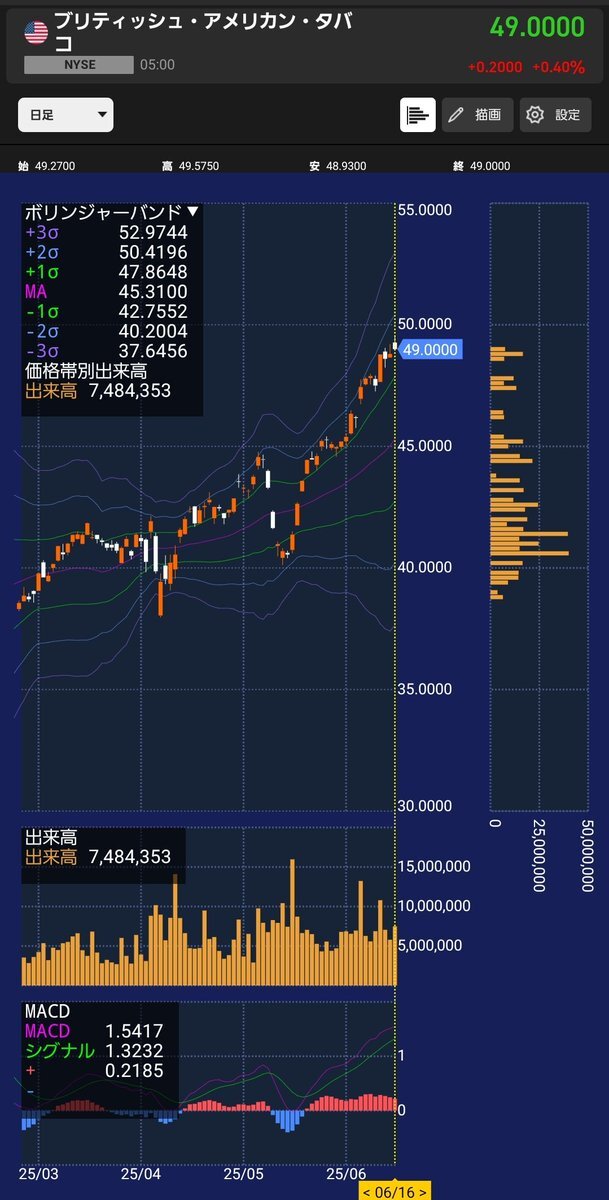Open the 設定 chart settings
The height and width of the screenshot is (1200, 609).
click(x=555, y=115)
